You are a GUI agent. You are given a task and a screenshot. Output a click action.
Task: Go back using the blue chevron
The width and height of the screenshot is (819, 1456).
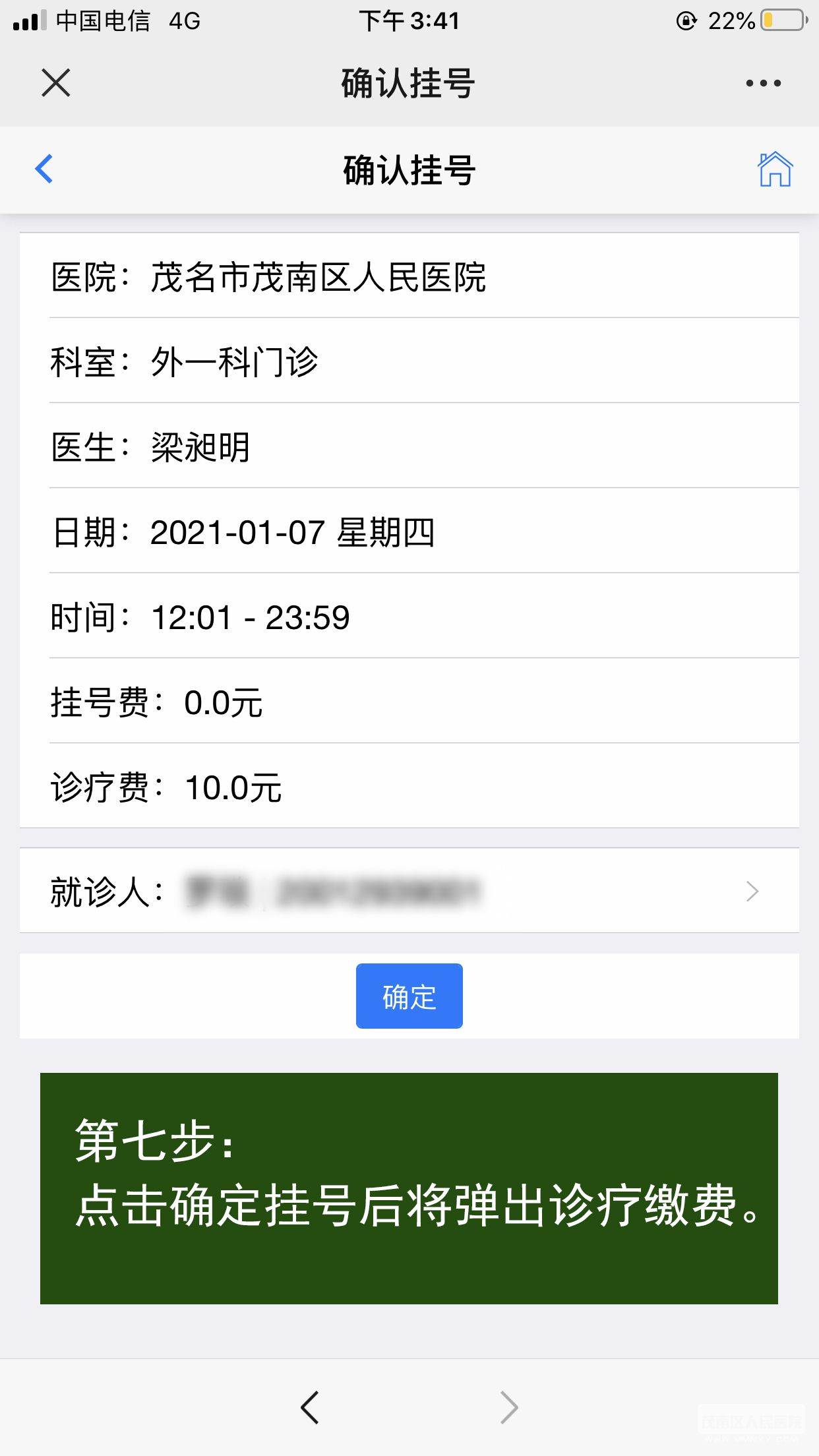click(x=44, y=169)
